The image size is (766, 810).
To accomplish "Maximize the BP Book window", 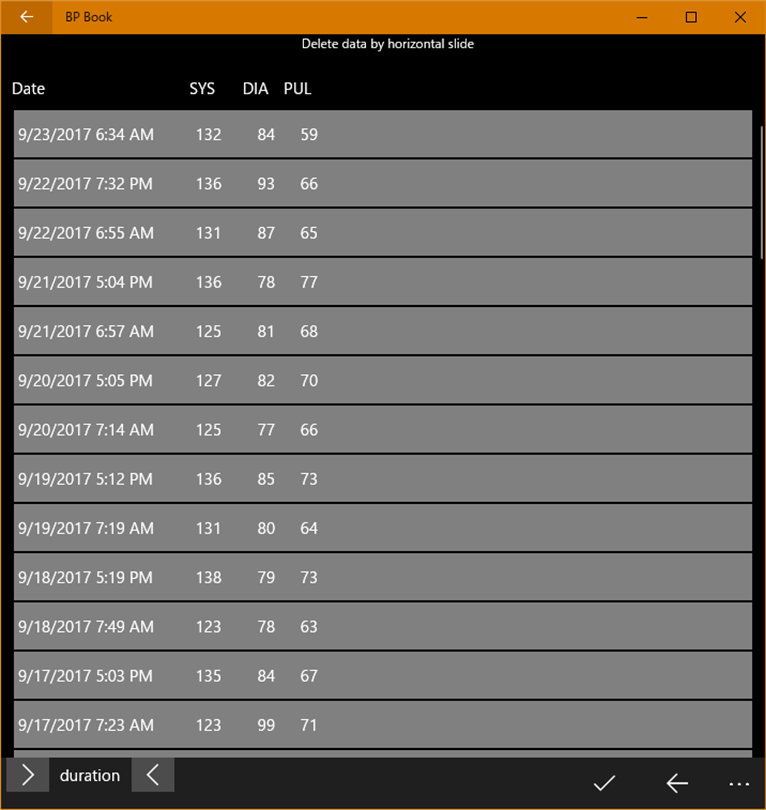I will [x=691, y=17].
